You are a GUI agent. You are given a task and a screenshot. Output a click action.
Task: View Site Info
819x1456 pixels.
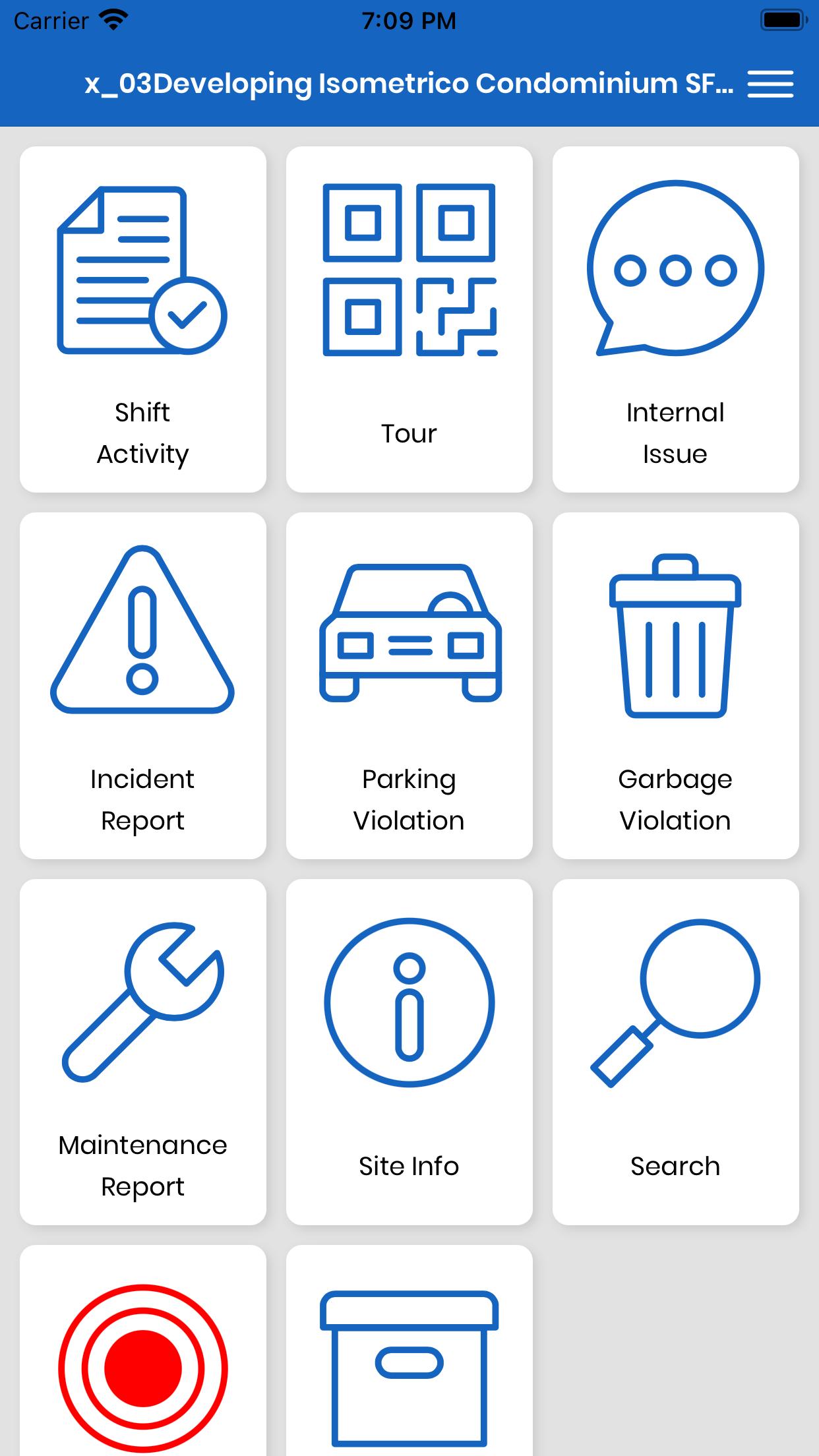[x=409, y=1052]
